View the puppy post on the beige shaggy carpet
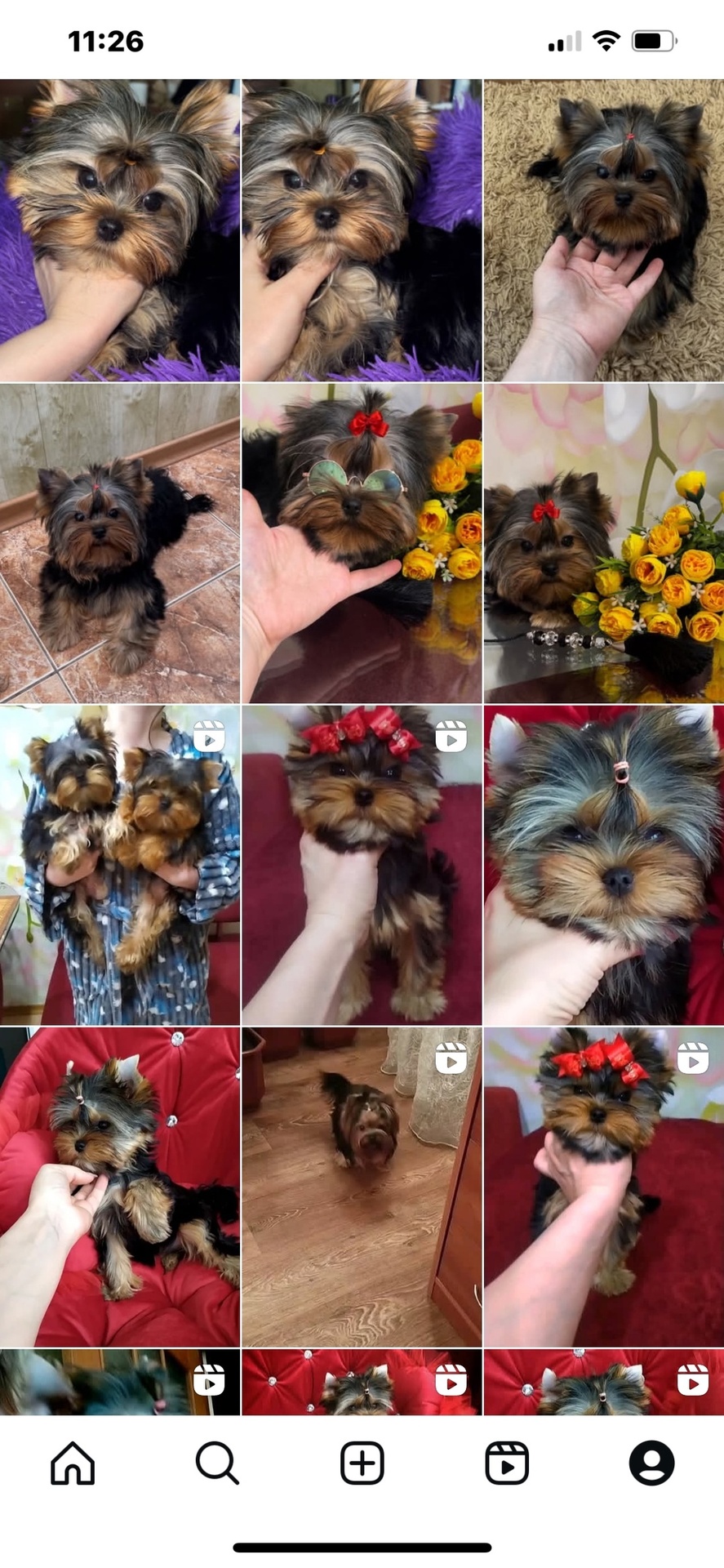The width and height of the screenshot is (724, 1568). [603, 230]
